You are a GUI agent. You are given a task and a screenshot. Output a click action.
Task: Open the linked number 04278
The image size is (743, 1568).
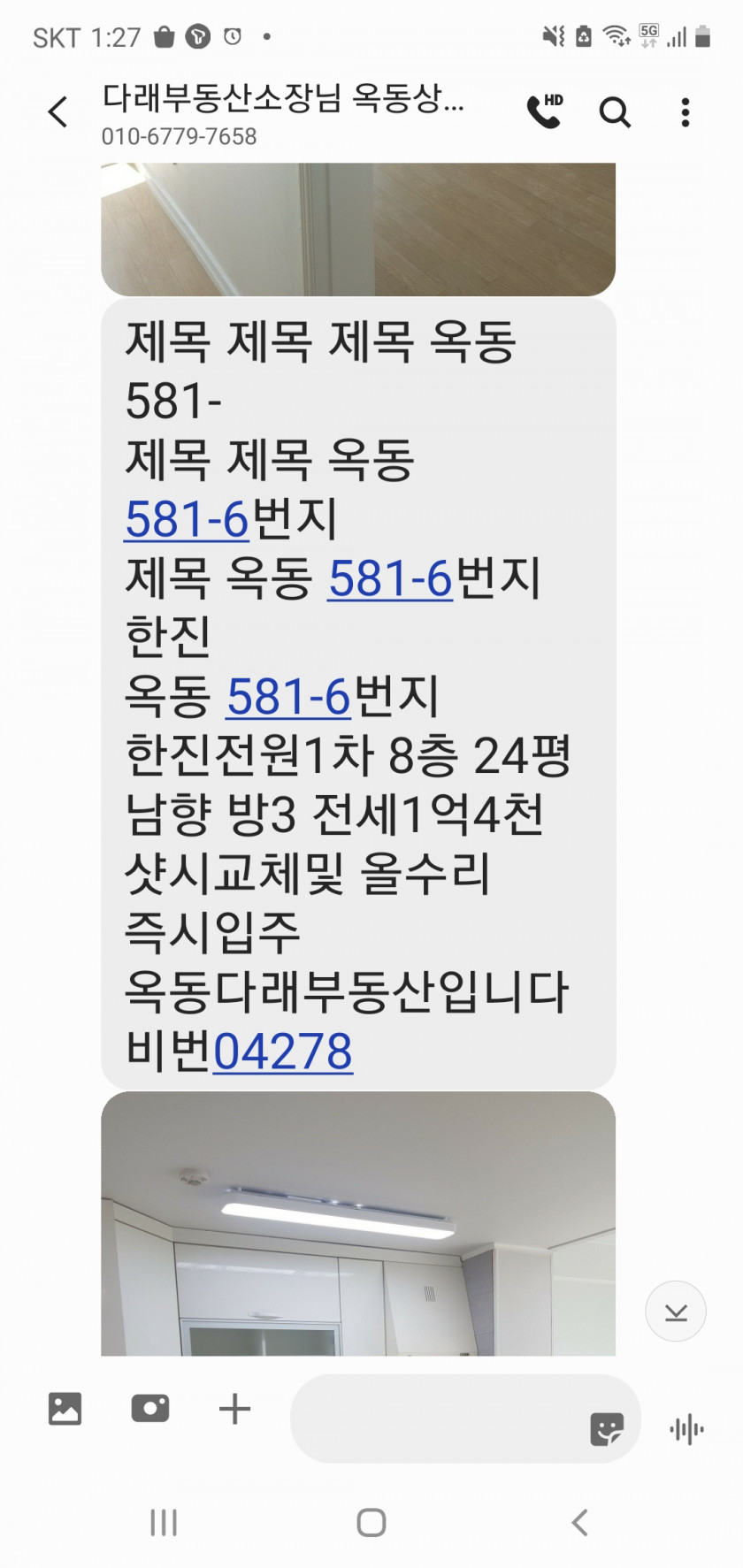pyautogui.click(x=283, y=1052)
